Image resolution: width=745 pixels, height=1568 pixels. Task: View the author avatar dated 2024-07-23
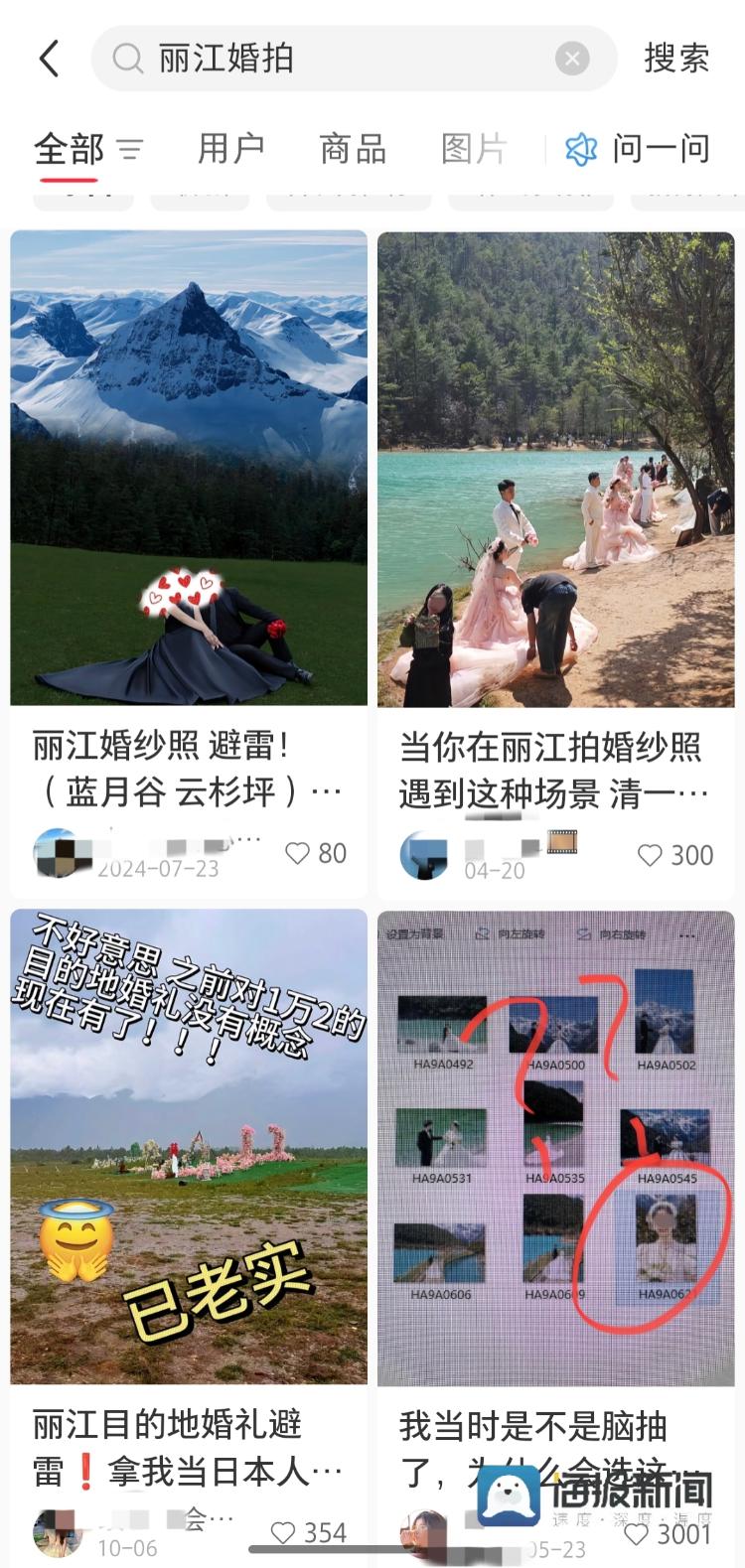coord(56,853)
